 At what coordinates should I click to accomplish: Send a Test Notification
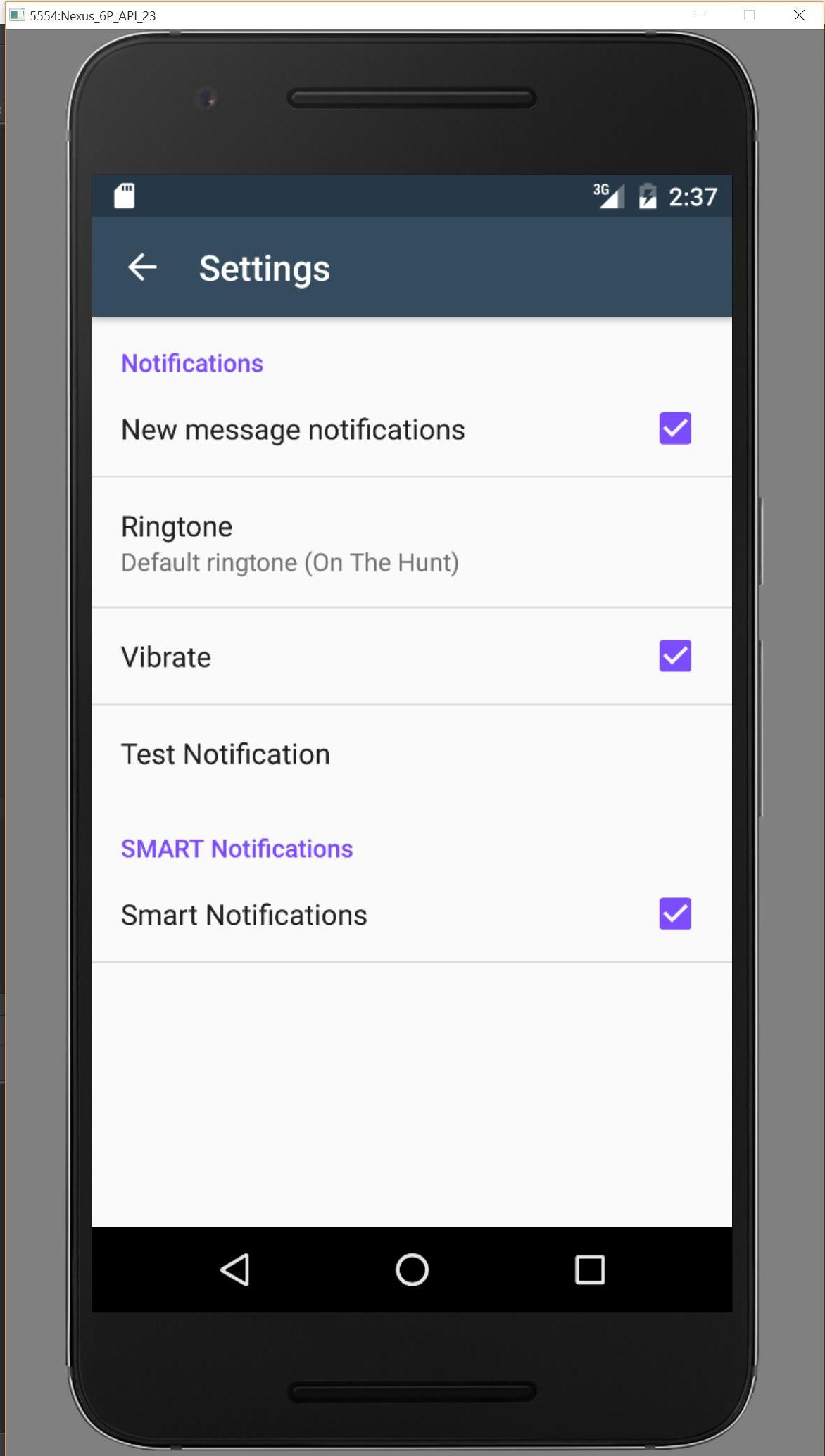(412, 754)
